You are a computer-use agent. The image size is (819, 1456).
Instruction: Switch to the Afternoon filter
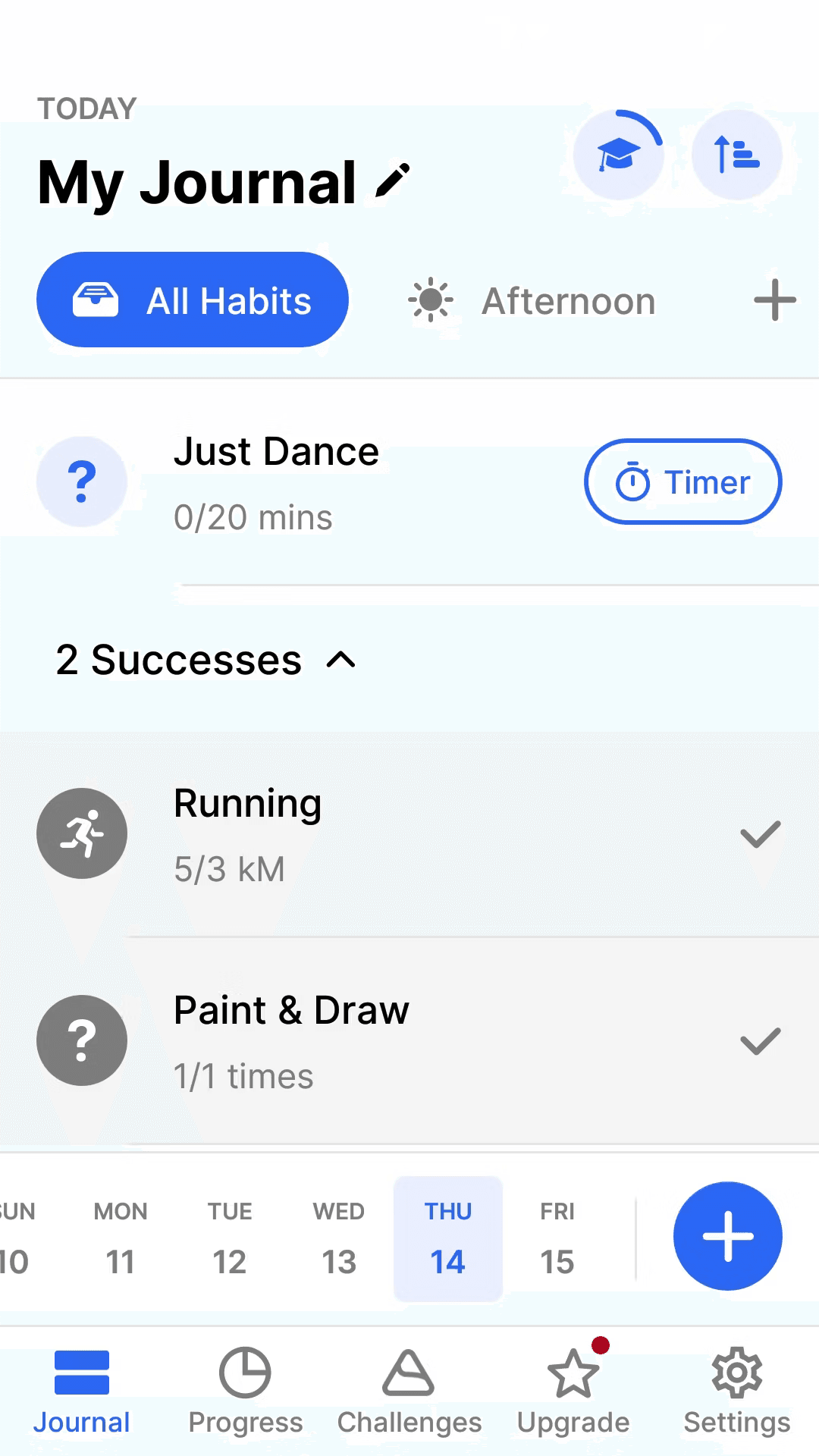tap(532, 301)
